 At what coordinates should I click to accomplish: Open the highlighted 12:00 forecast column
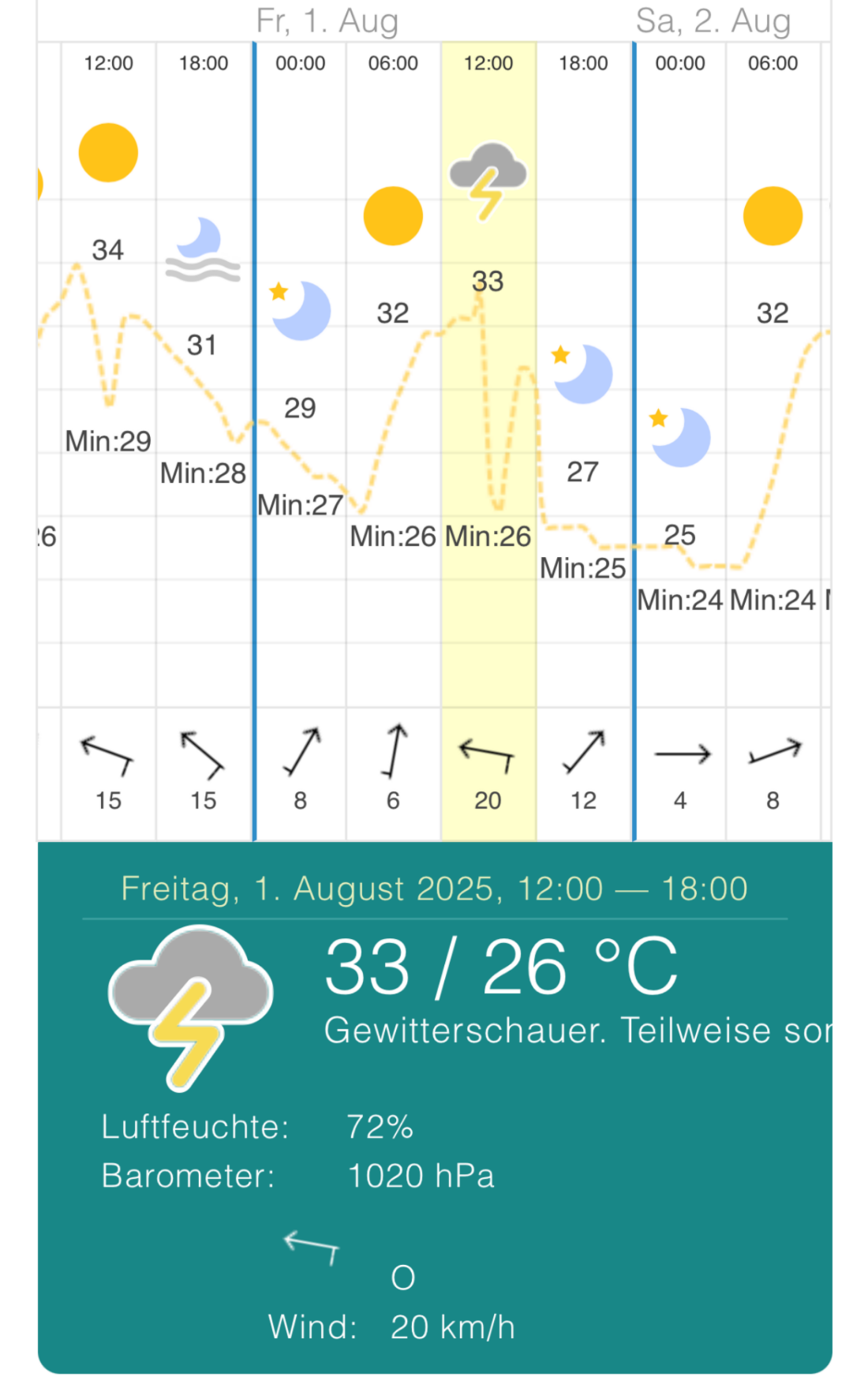(488, 63)
